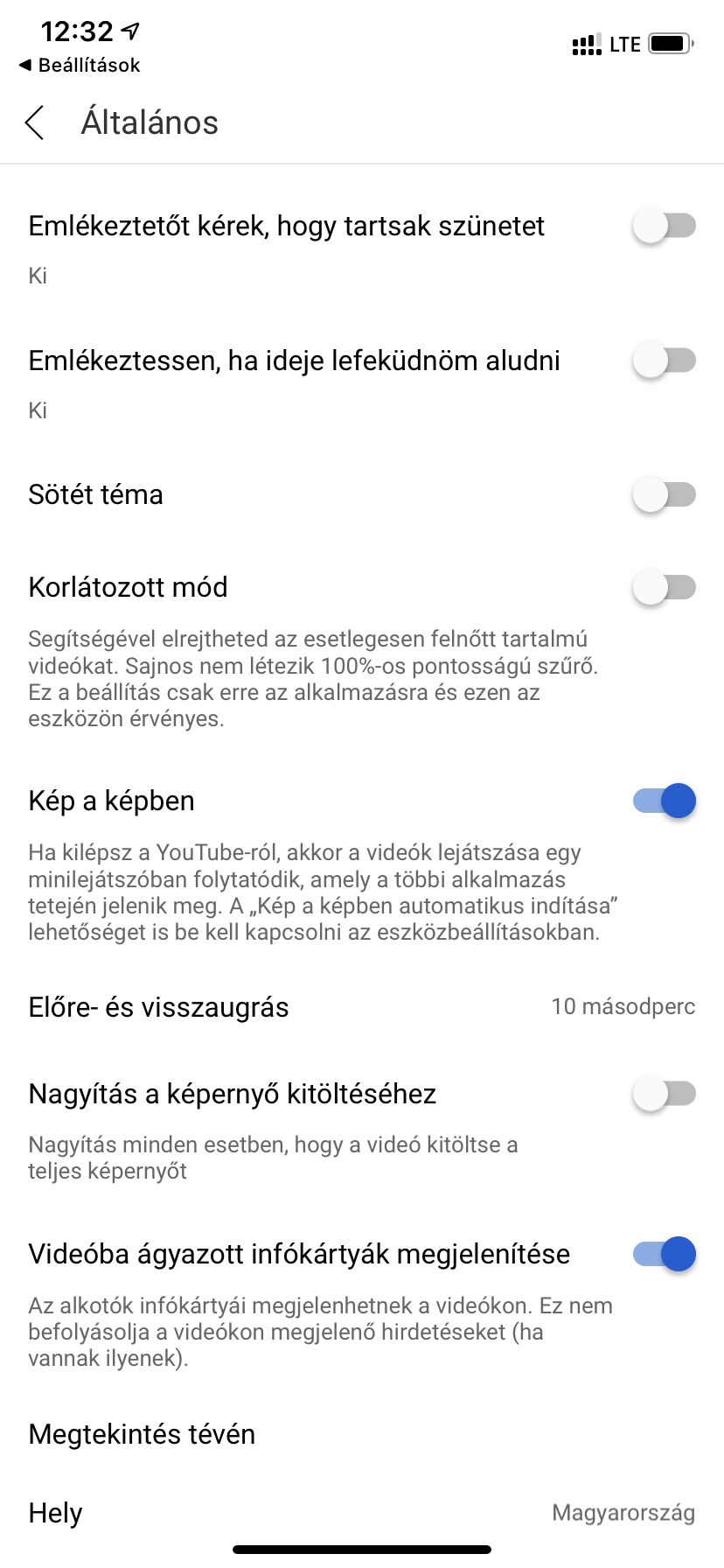The image size is (724, 1568).
Task: Turn on Emlékeztessen, ha ideje lefeküdnöm aludni
Action: tap(665, 360)
